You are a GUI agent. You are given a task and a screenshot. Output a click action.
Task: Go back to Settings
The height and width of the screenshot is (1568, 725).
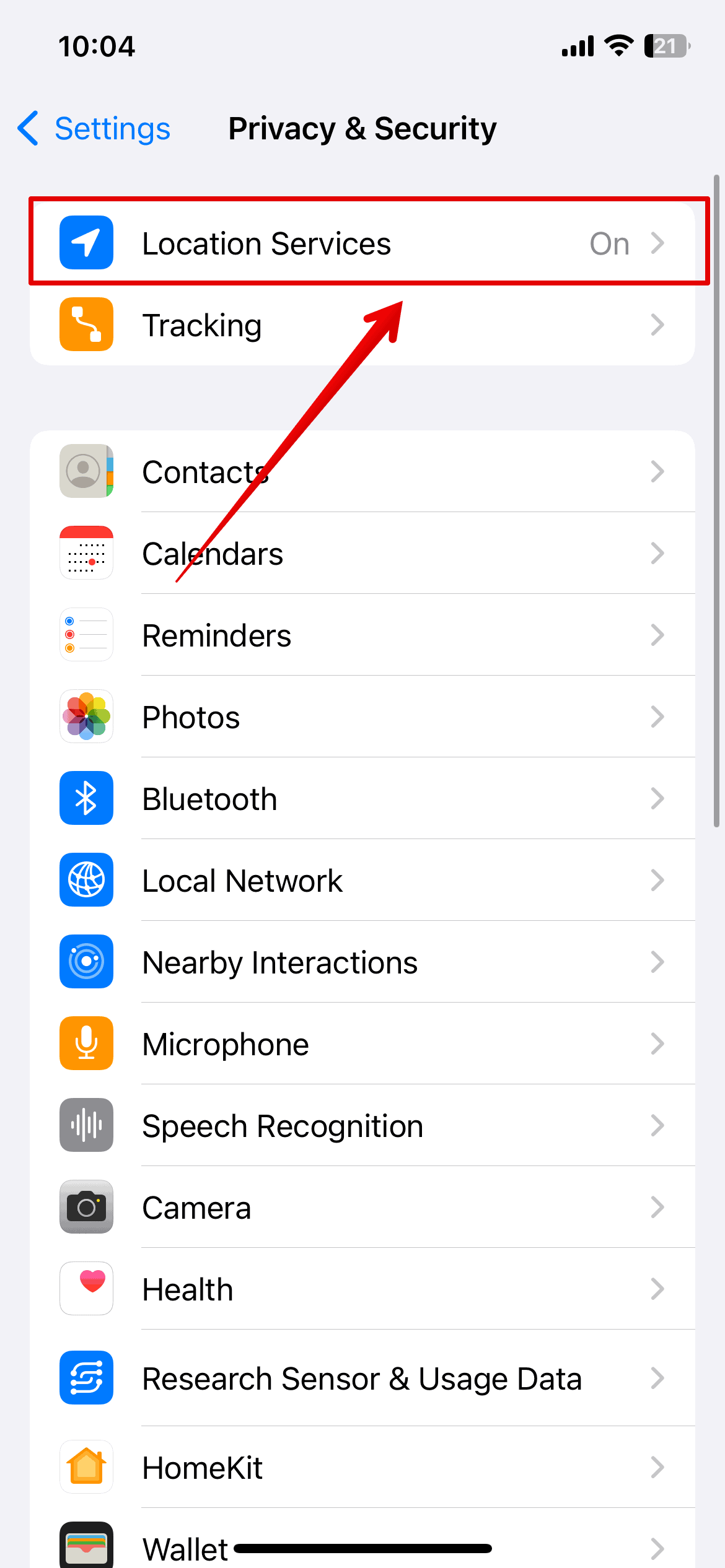[94, 129]
